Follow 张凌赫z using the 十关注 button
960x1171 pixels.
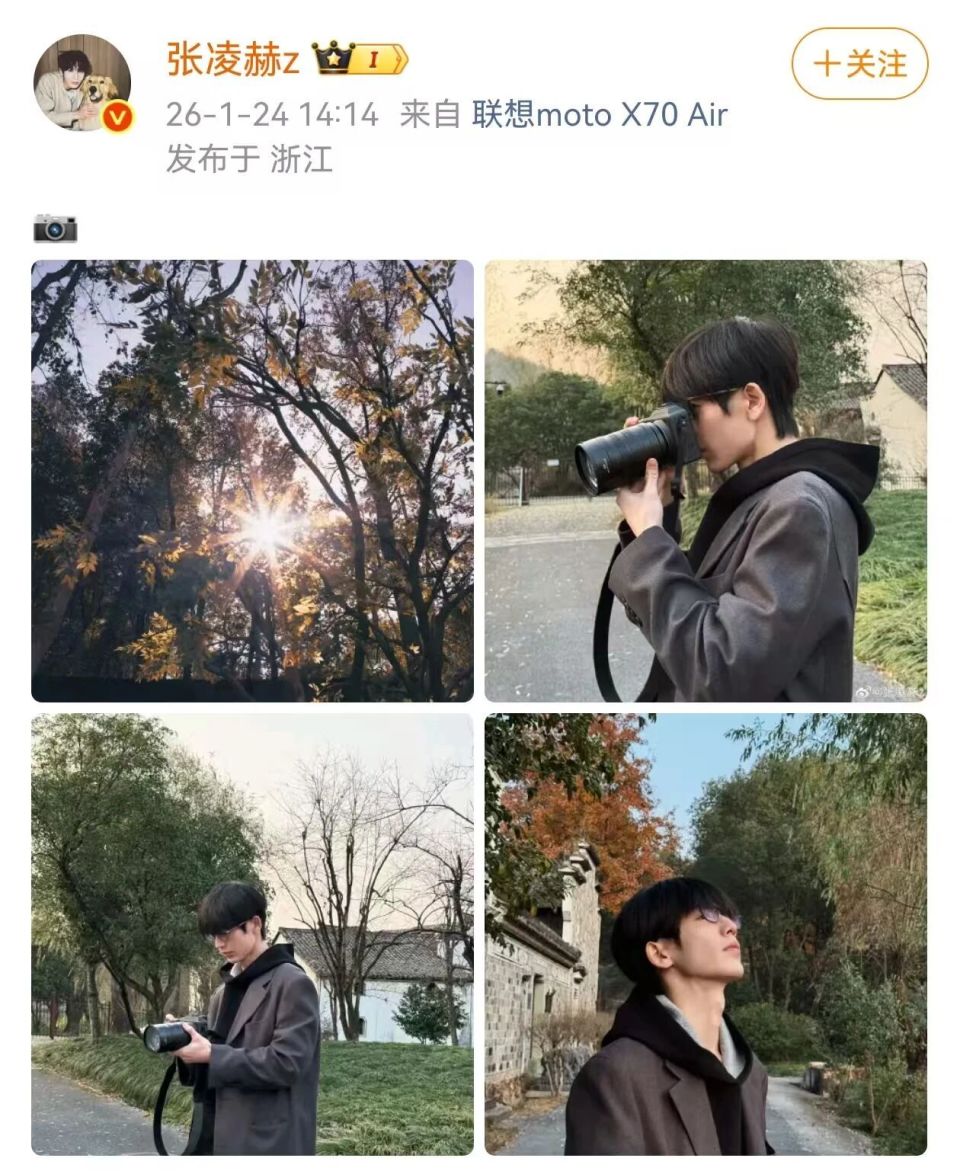click(862, 61)
